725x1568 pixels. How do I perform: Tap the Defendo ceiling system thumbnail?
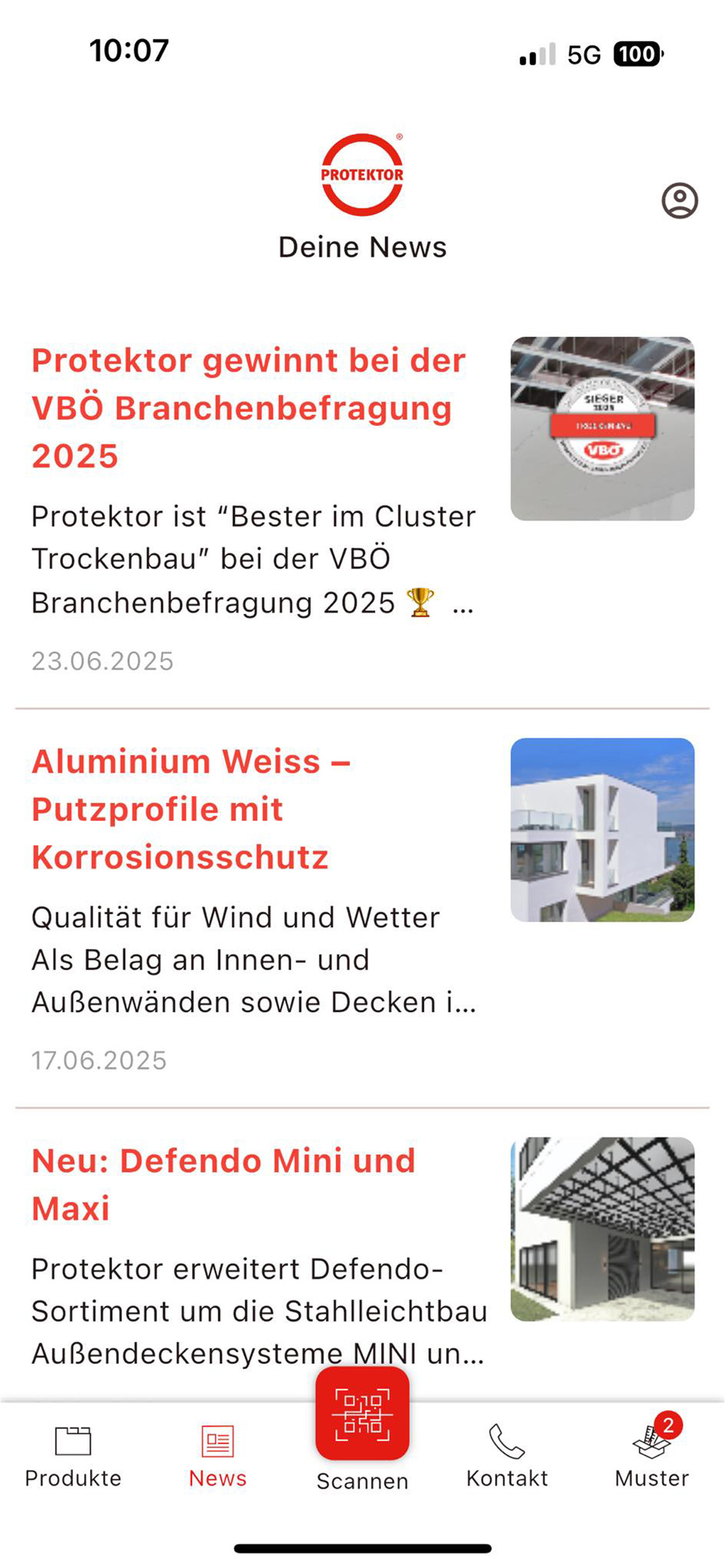coord(602,1229)
